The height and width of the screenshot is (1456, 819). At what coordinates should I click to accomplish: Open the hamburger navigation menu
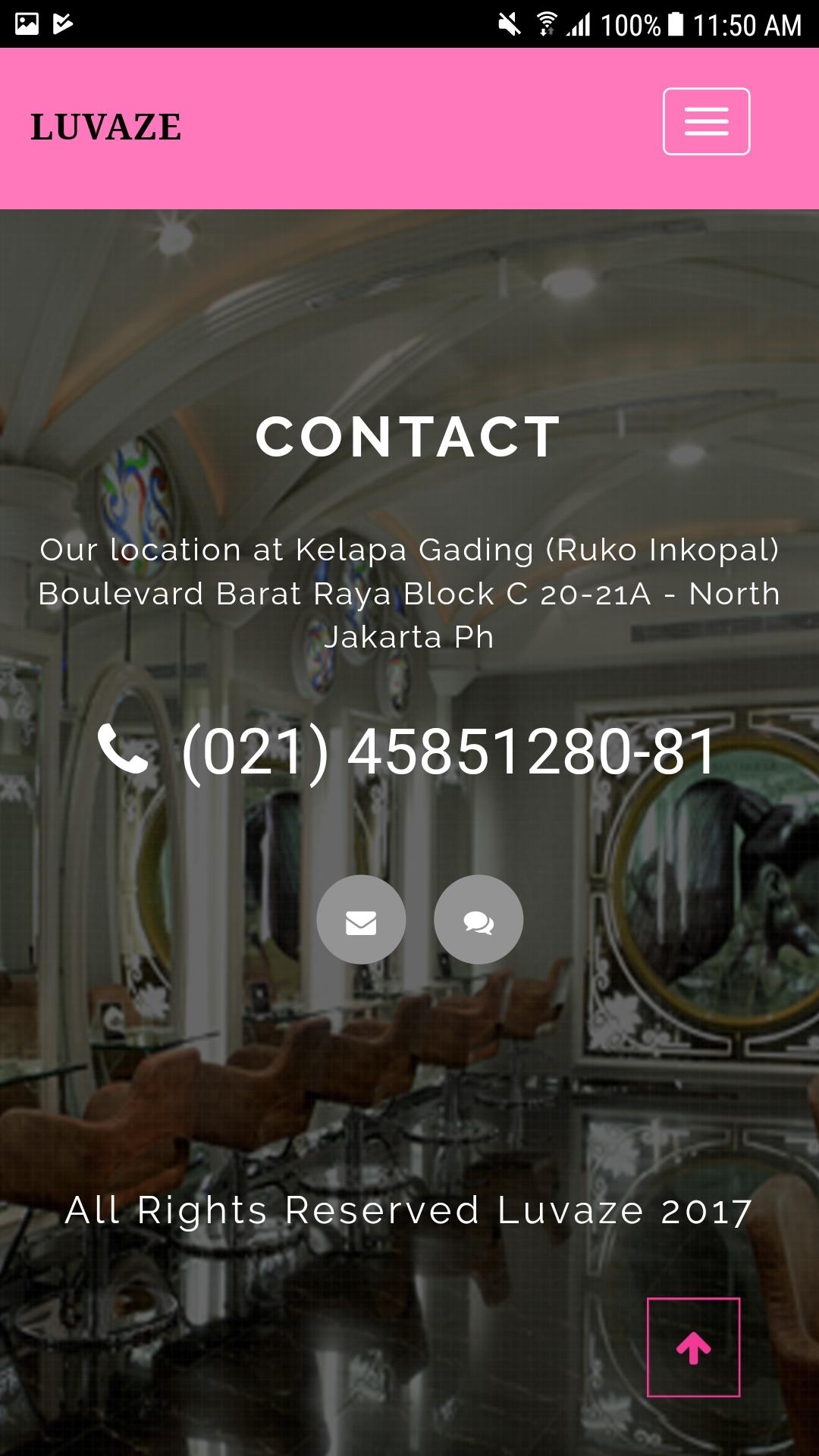(x=706, y=121)
